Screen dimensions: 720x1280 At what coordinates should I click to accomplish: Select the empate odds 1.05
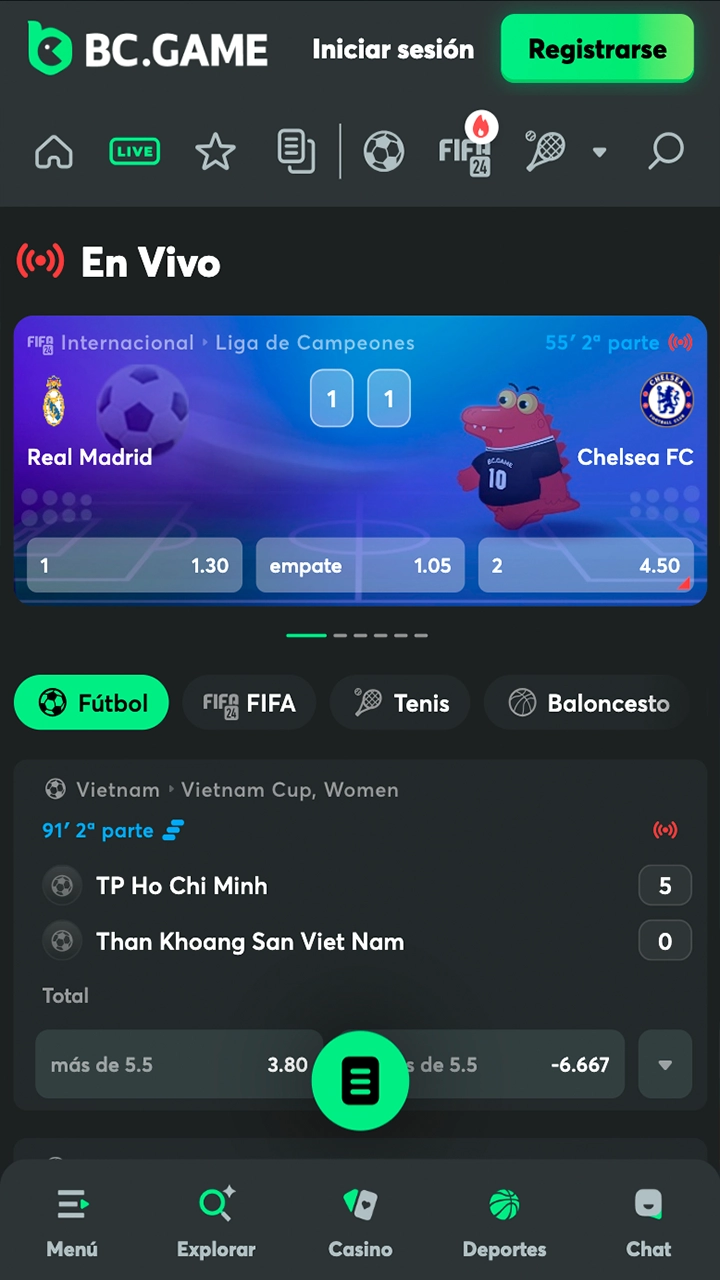coord(360,566)
